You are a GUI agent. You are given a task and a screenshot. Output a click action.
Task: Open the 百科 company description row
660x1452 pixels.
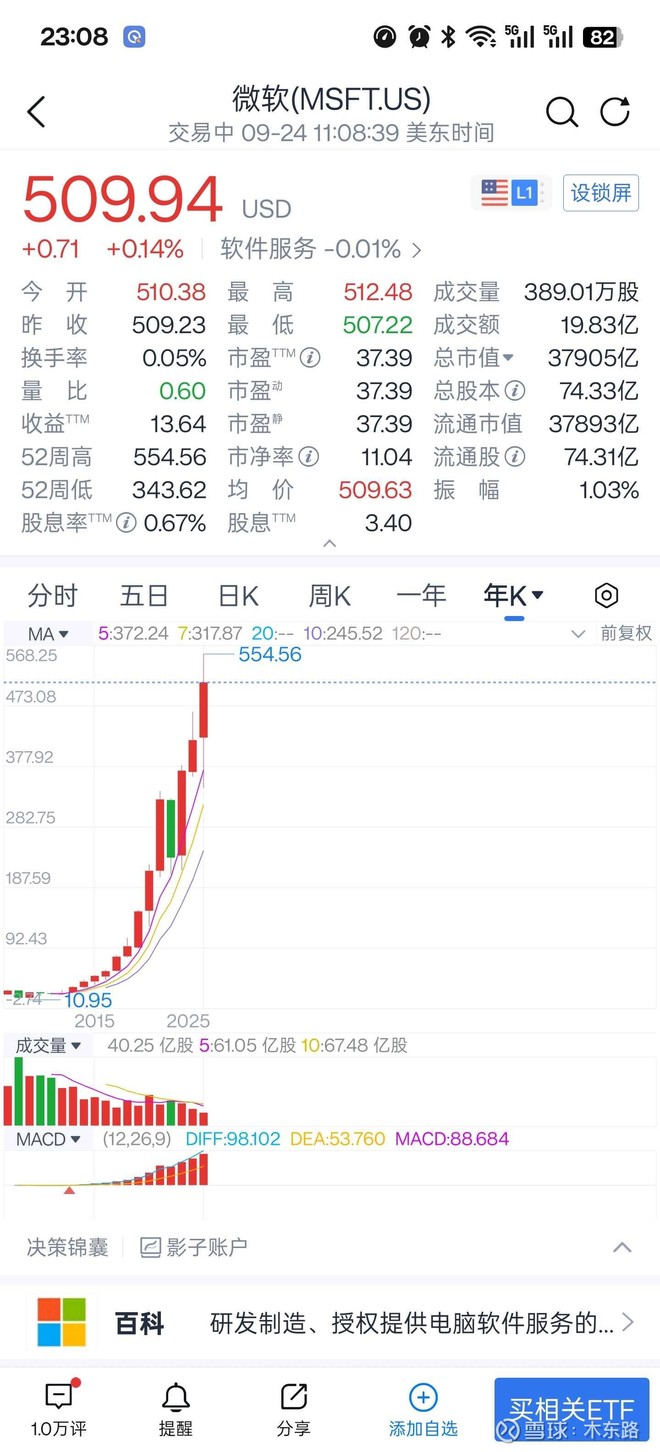click(x=330, y=1323)
